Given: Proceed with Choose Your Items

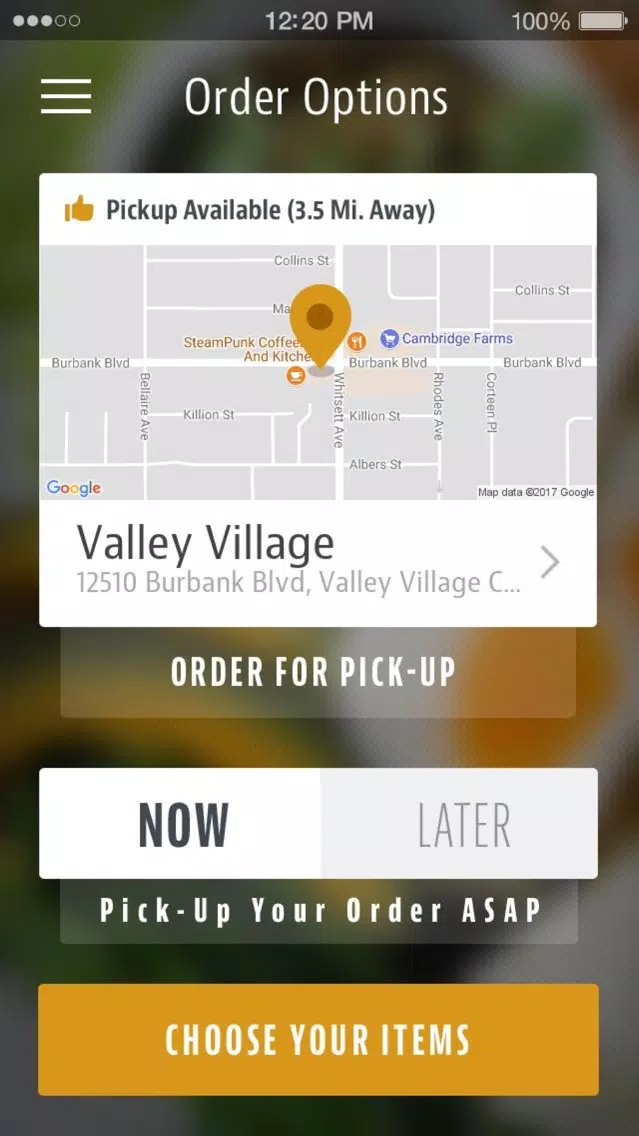Looking at the screenshot, I should tap(318, 1039).
